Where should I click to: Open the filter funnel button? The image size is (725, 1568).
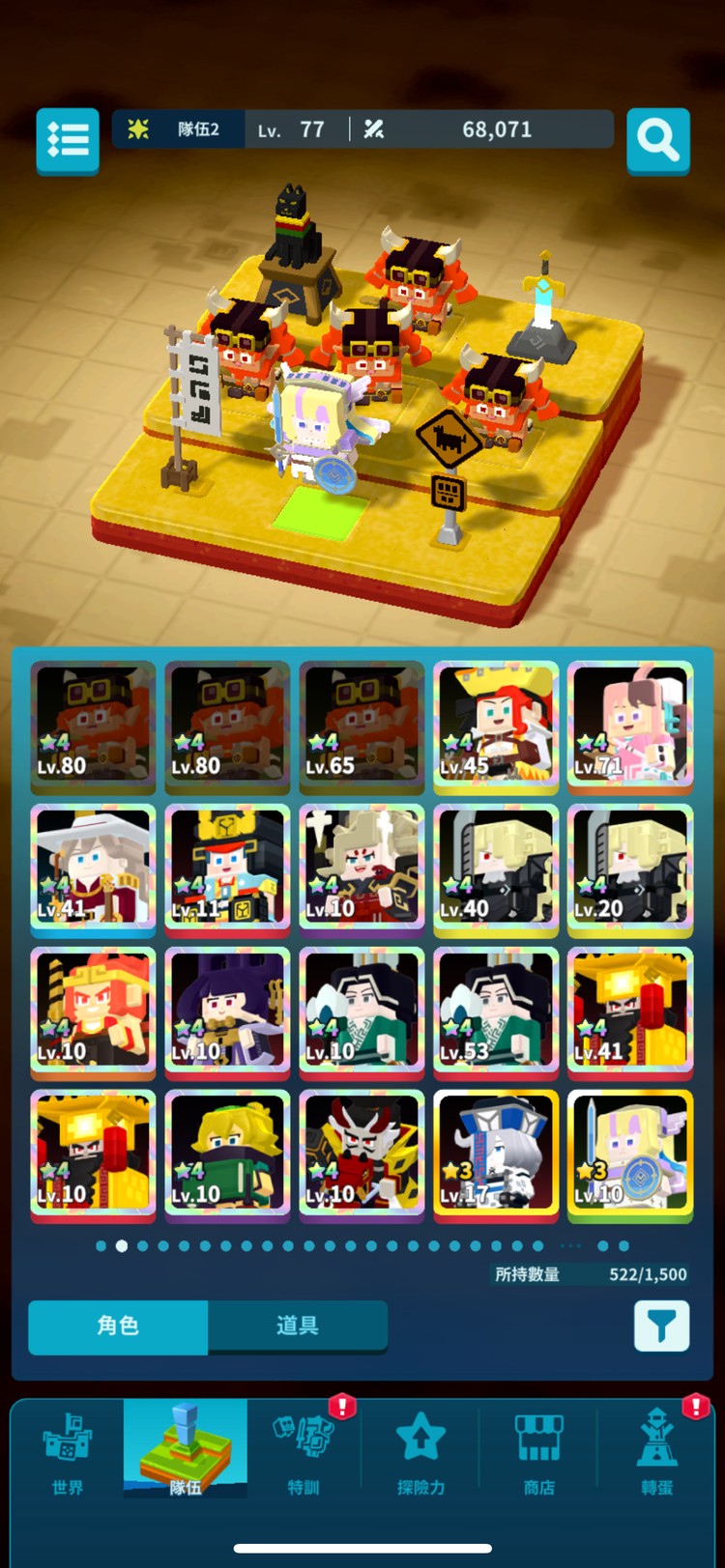661,1326
